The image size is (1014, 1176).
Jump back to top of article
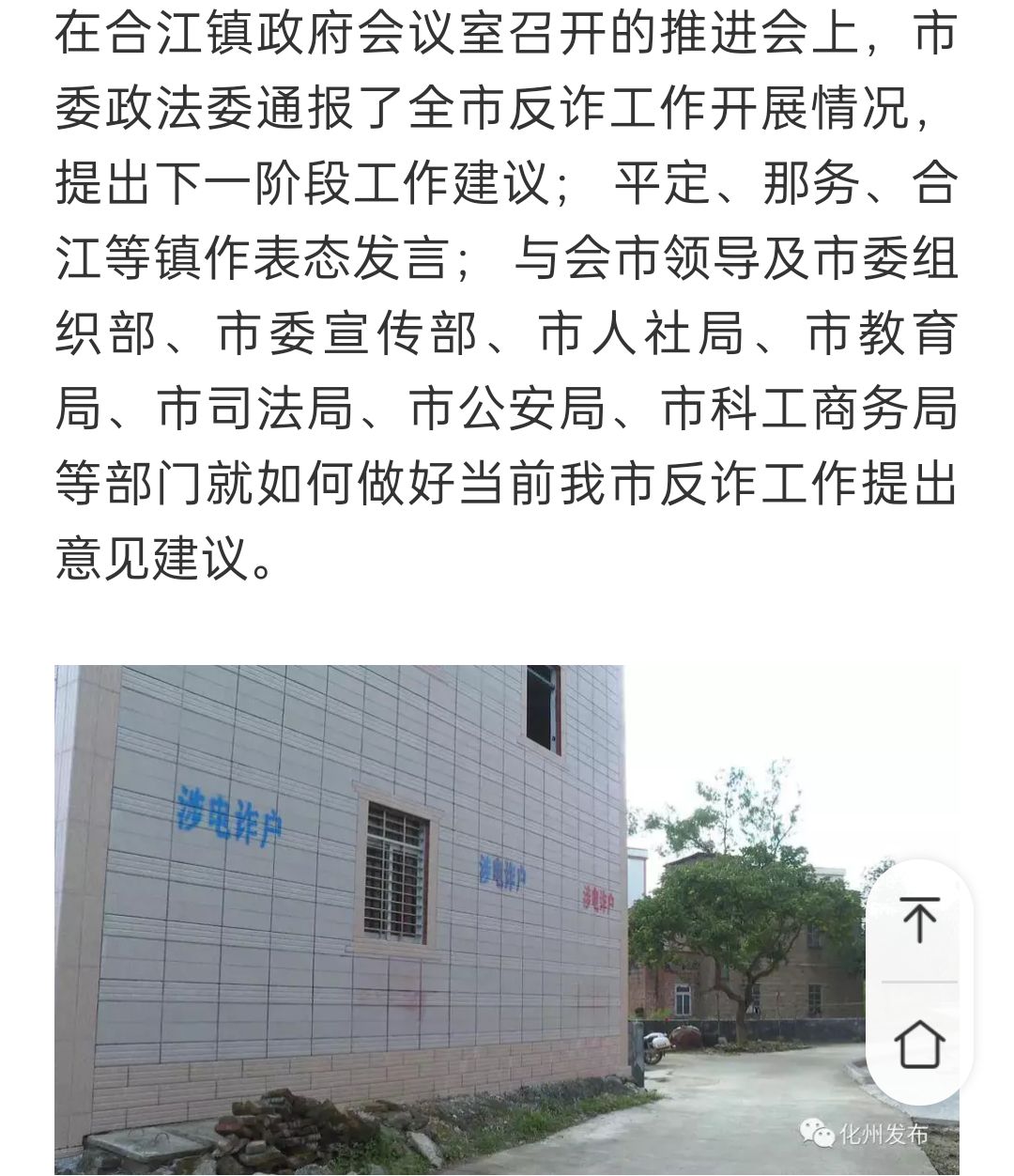(919, 920)
